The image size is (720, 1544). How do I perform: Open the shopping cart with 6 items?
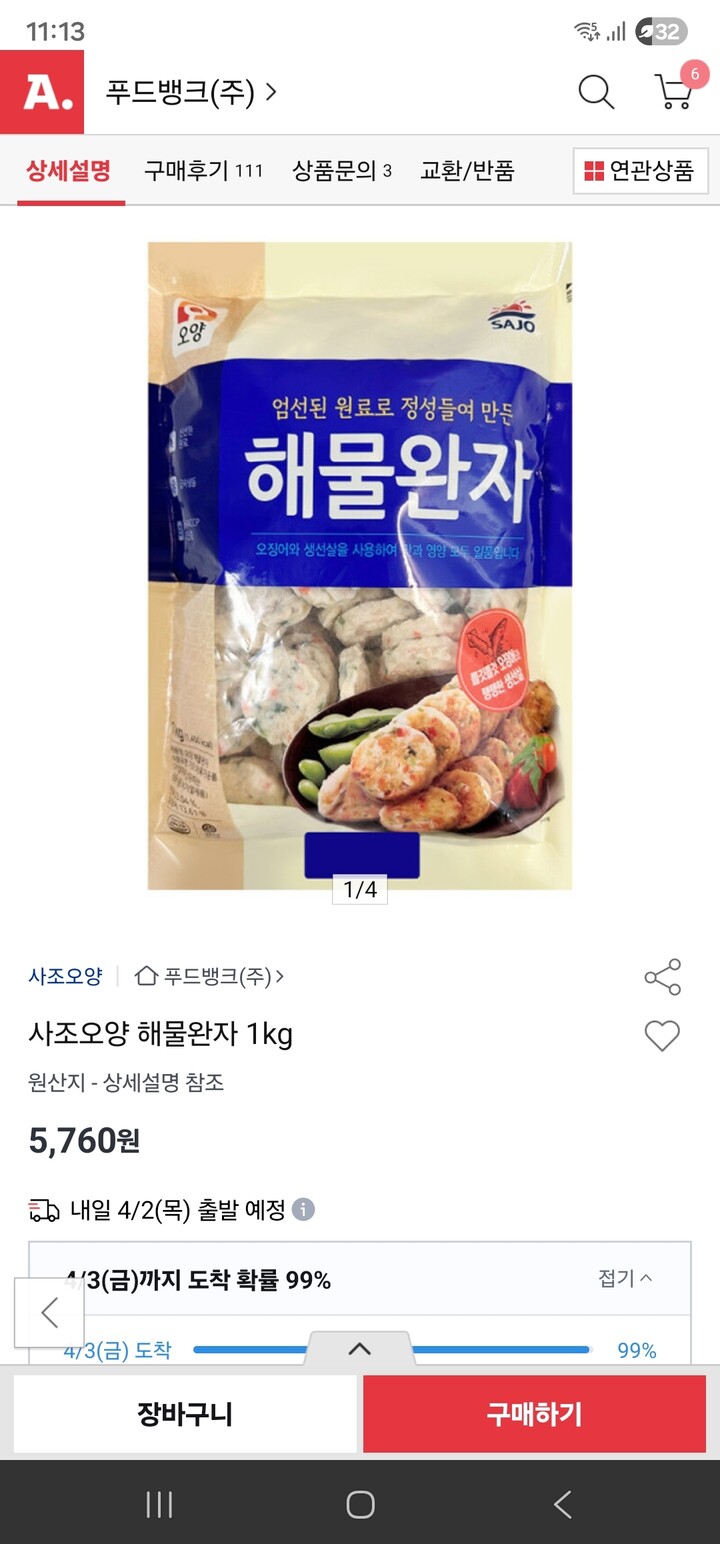pyautogui.click(x=673, y=93)
